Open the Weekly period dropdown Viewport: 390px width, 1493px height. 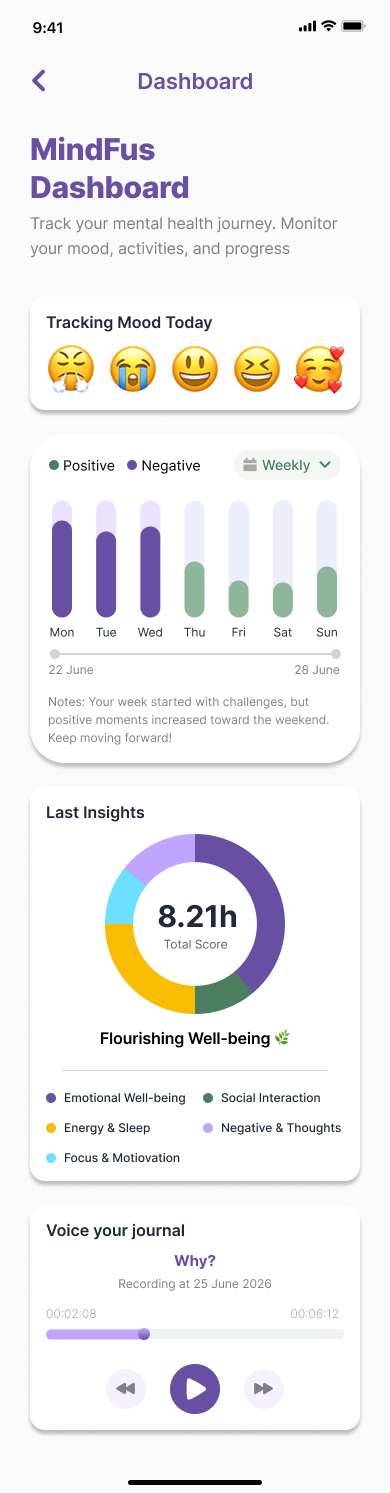click(287, 465)
